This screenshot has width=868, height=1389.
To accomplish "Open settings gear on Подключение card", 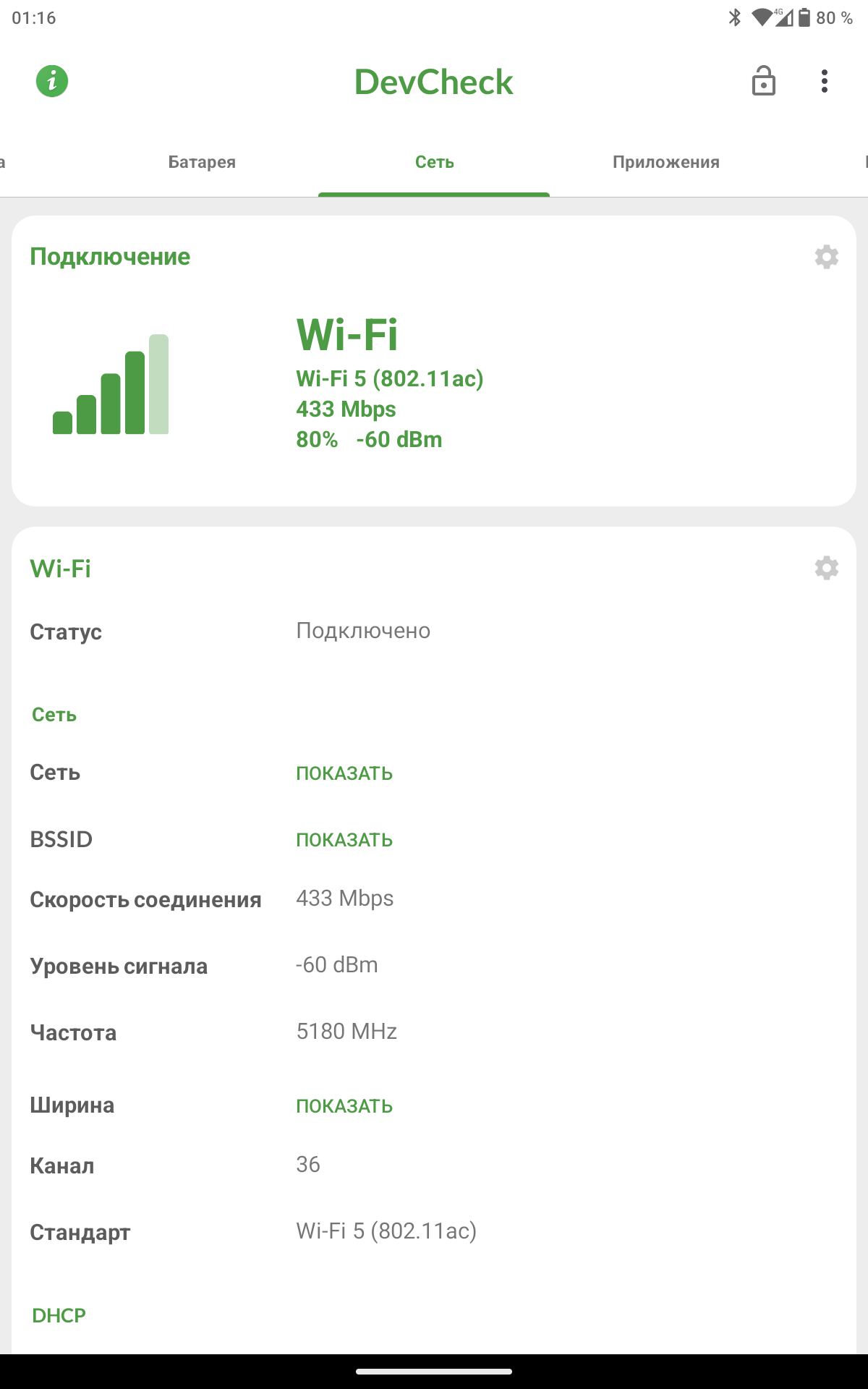I will coord(826,257).
